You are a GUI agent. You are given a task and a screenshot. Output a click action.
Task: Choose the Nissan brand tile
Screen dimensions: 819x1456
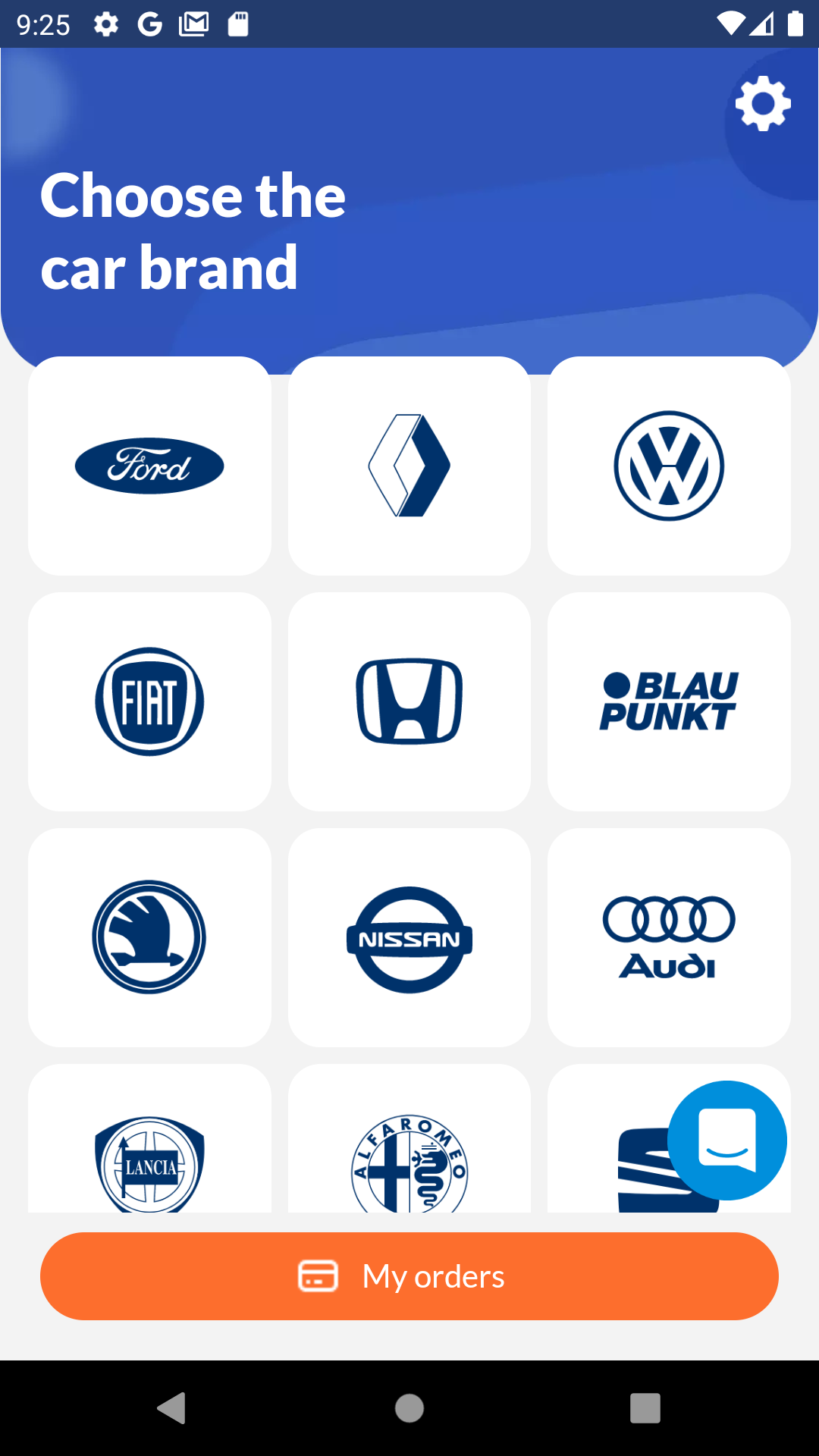point(409,937)
